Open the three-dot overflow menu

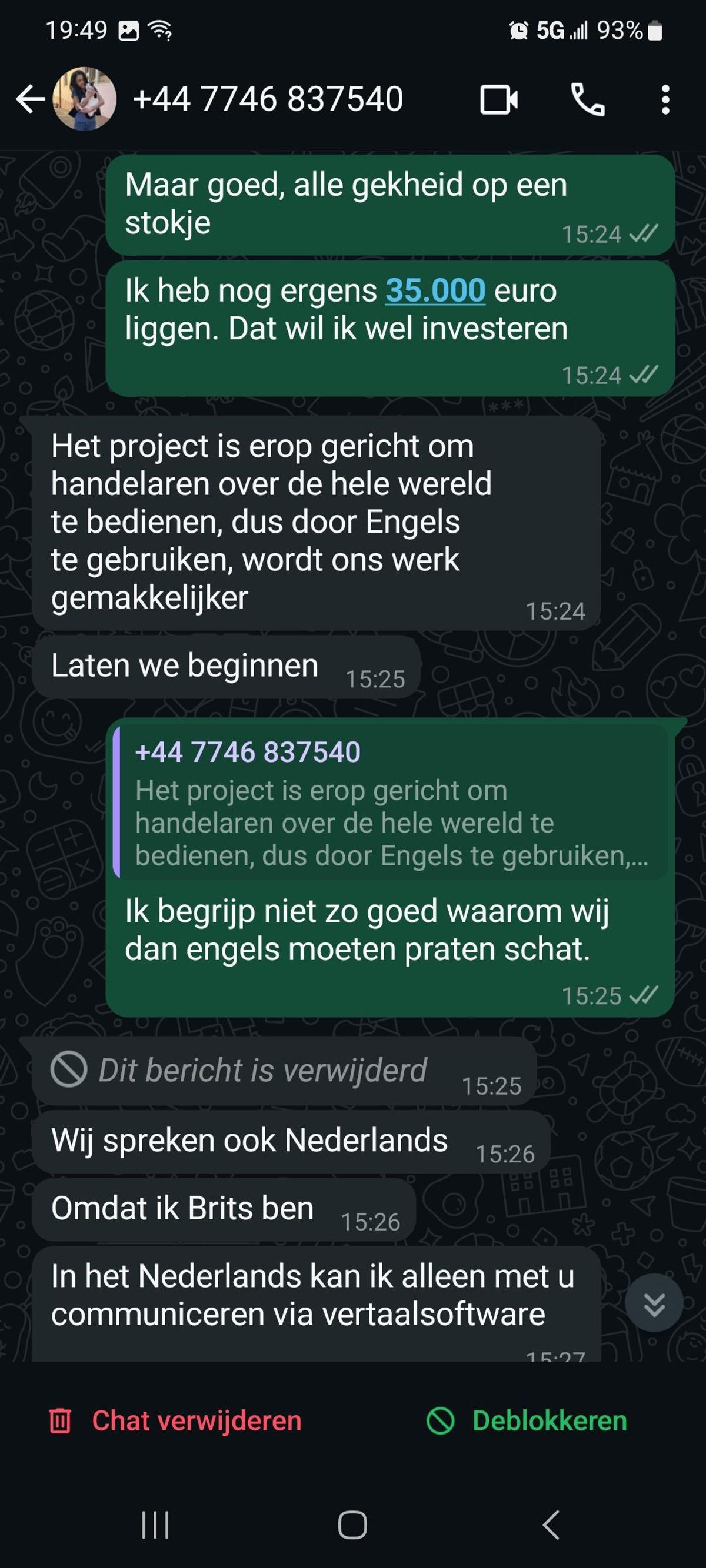click(x=665, y=100)
